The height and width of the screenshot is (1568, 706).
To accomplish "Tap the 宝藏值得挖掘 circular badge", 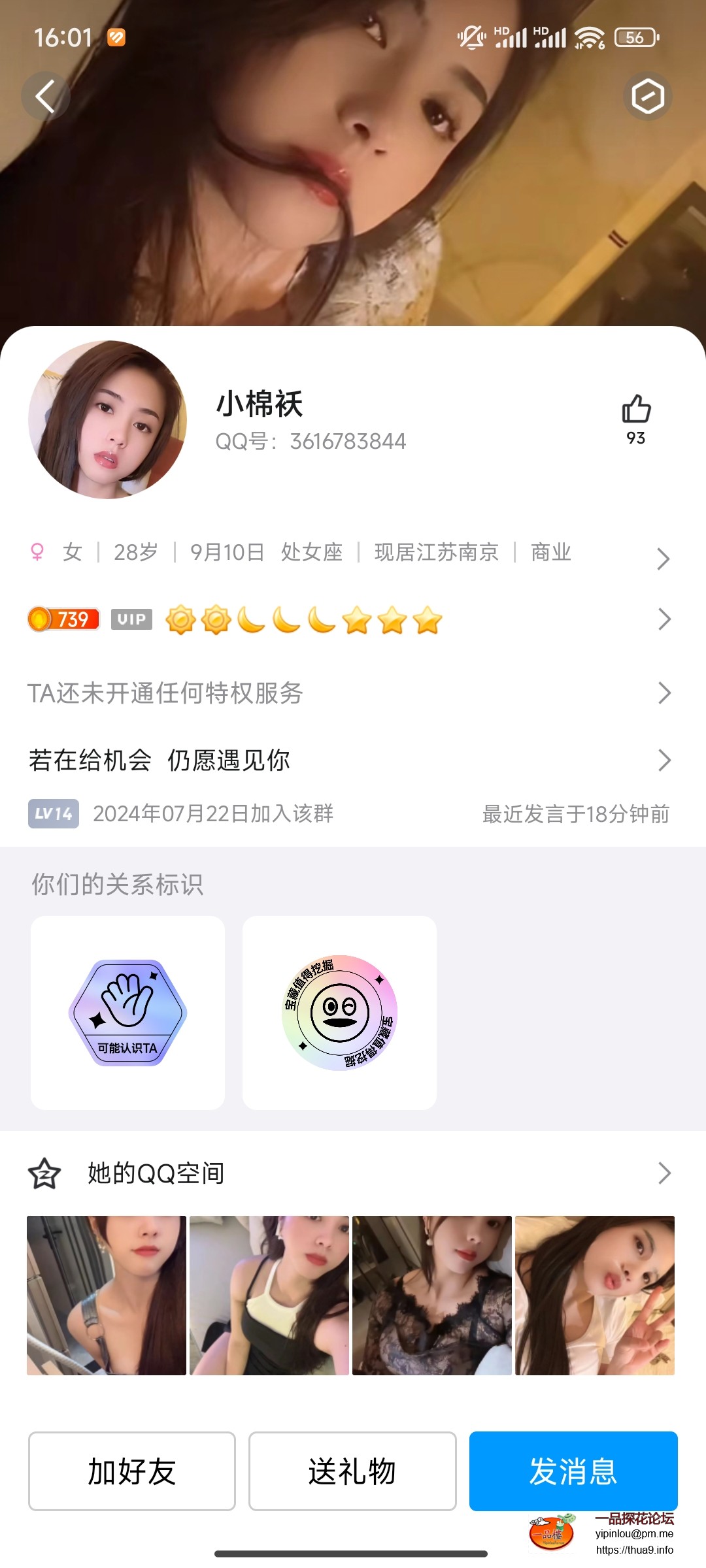I will click(x=340, y=1015).
